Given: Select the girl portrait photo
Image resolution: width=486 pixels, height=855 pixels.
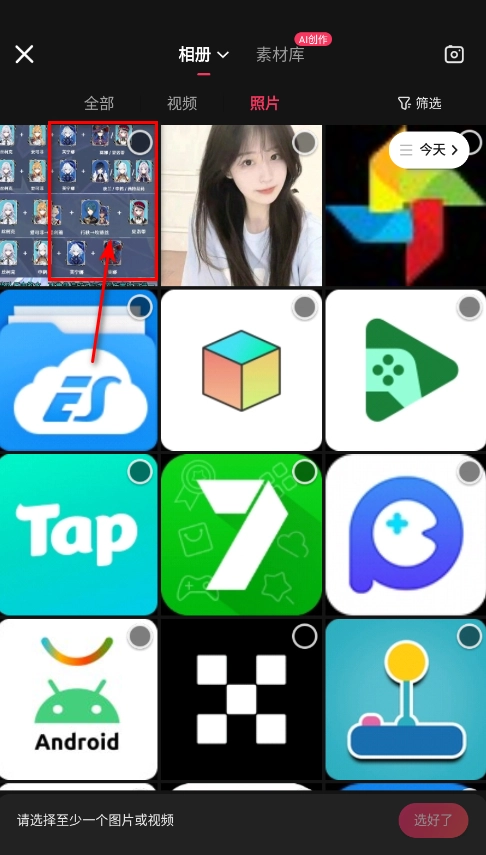Looking at the screenshot, I should pos(241,206).
